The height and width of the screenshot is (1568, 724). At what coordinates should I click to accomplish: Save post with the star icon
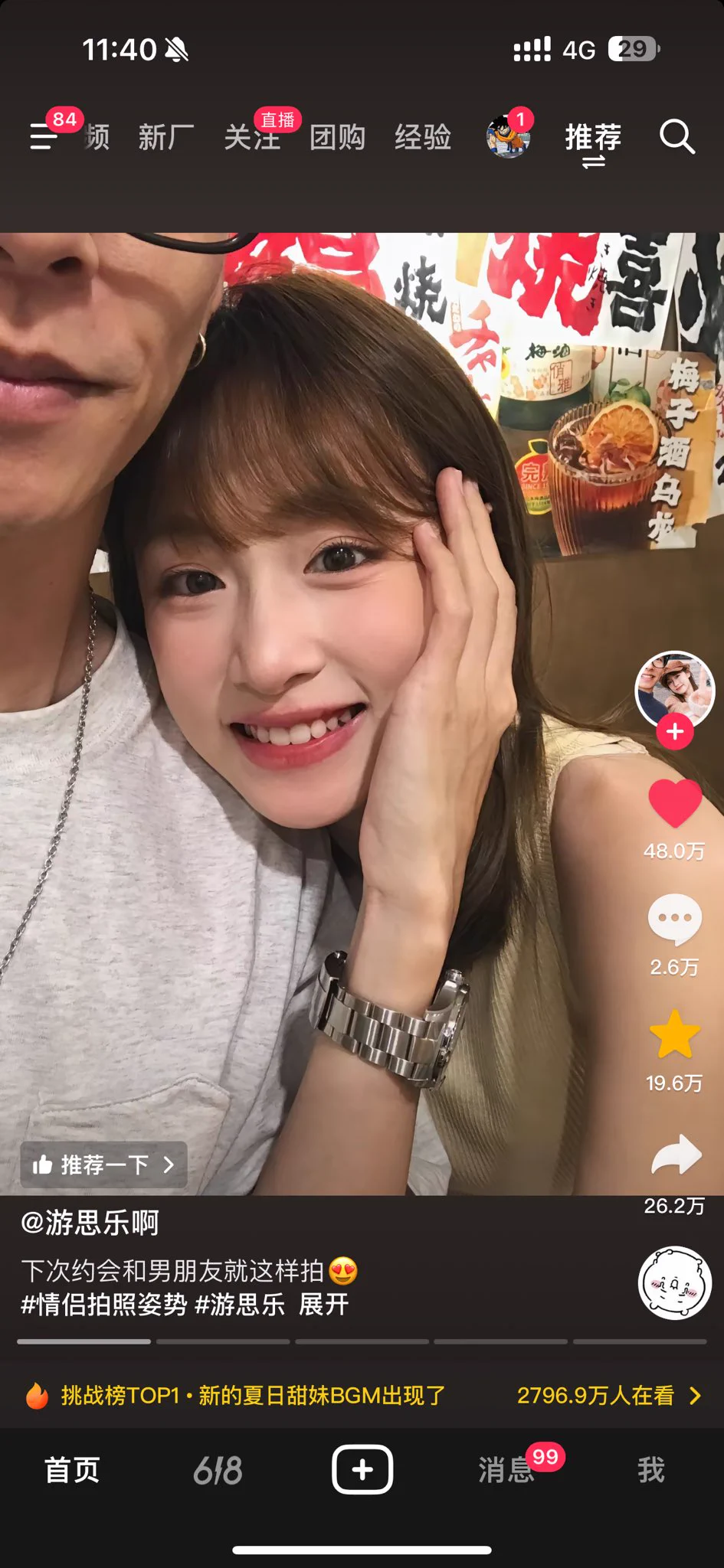pos(675,1034)
